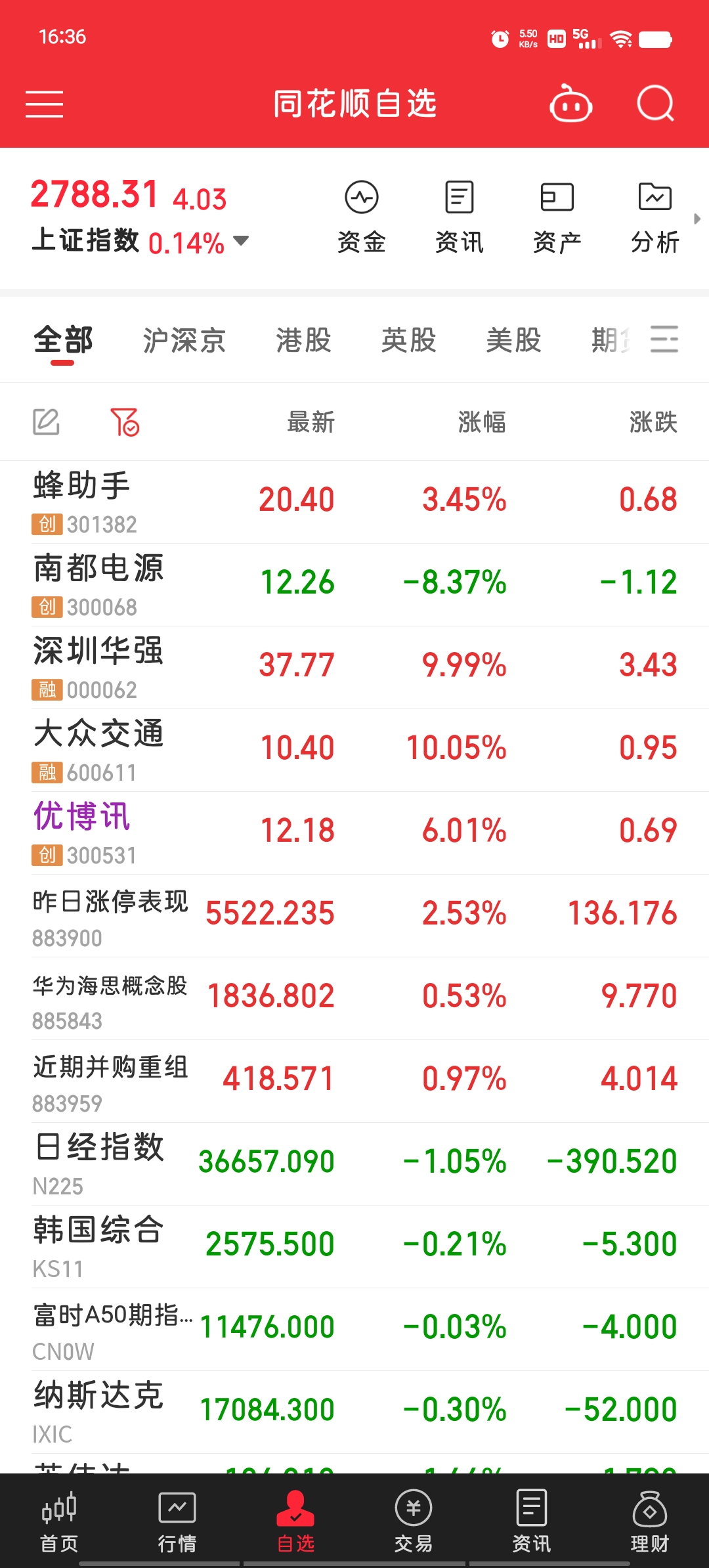709x1568 pixels.
Task: Toggle sort by 涨跌 column
Action: point(654,422)
